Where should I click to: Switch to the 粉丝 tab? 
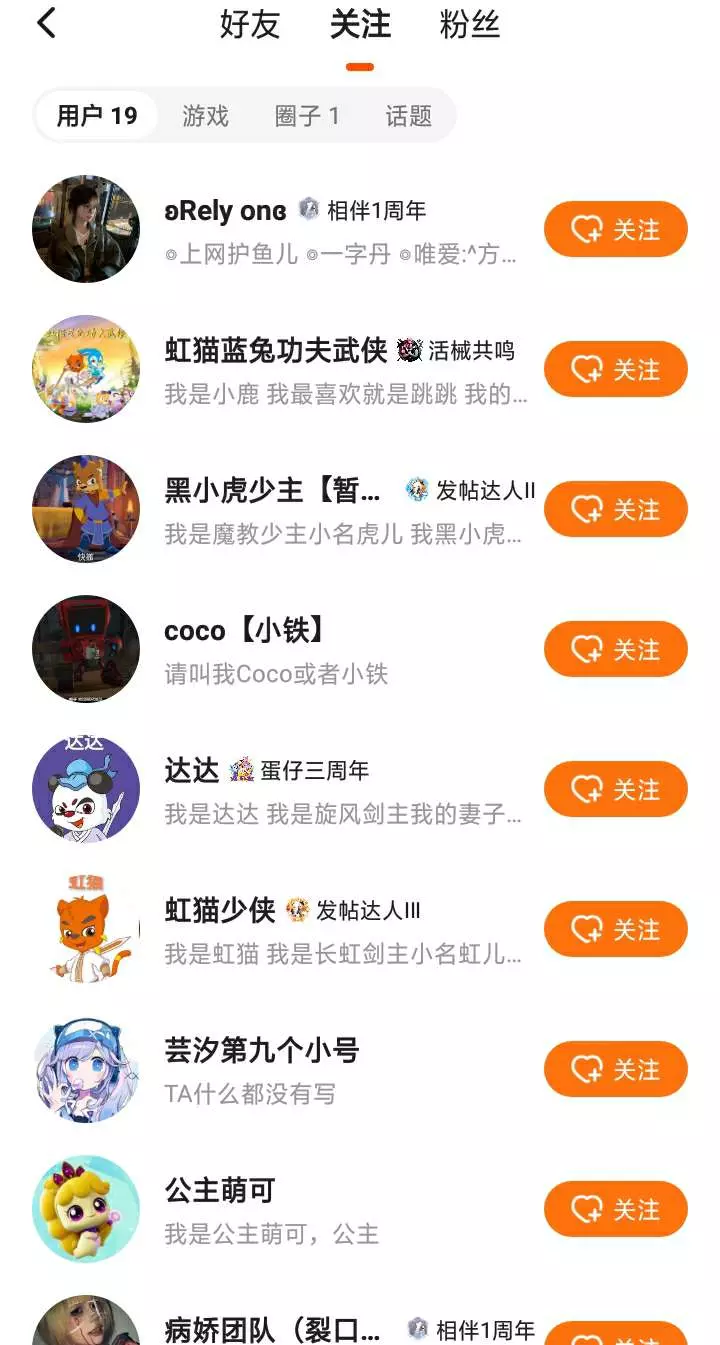pyautogui.click(x=470, y=25)
